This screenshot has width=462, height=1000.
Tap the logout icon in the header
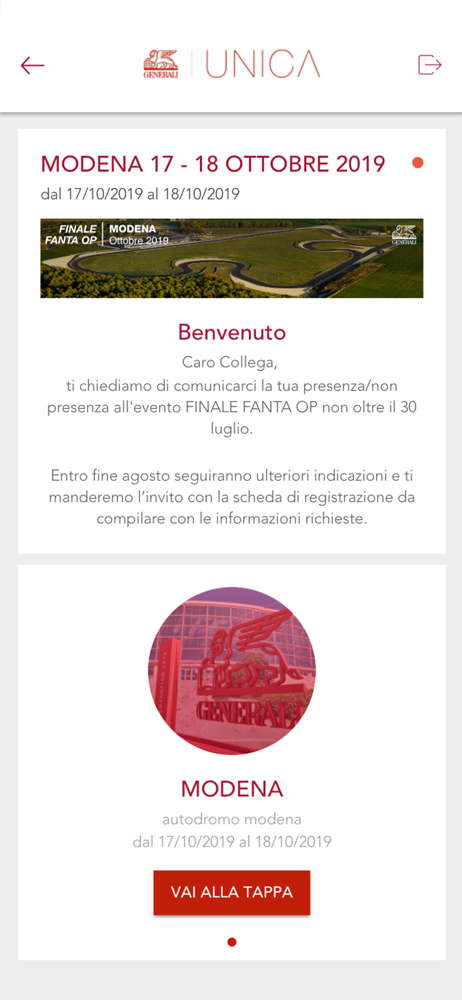(x=429, y=64)
